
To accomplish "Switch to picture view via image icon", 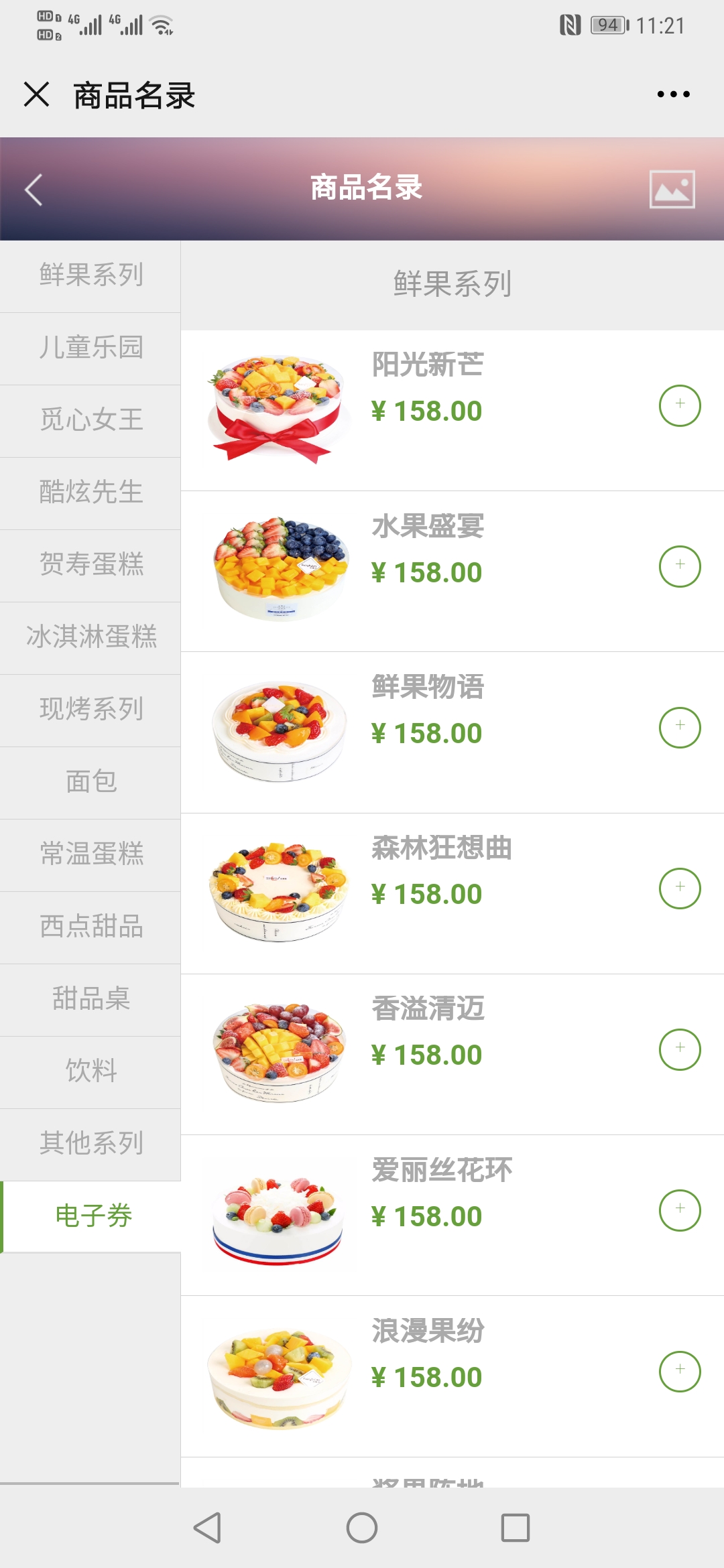I will tap(672, 190).
